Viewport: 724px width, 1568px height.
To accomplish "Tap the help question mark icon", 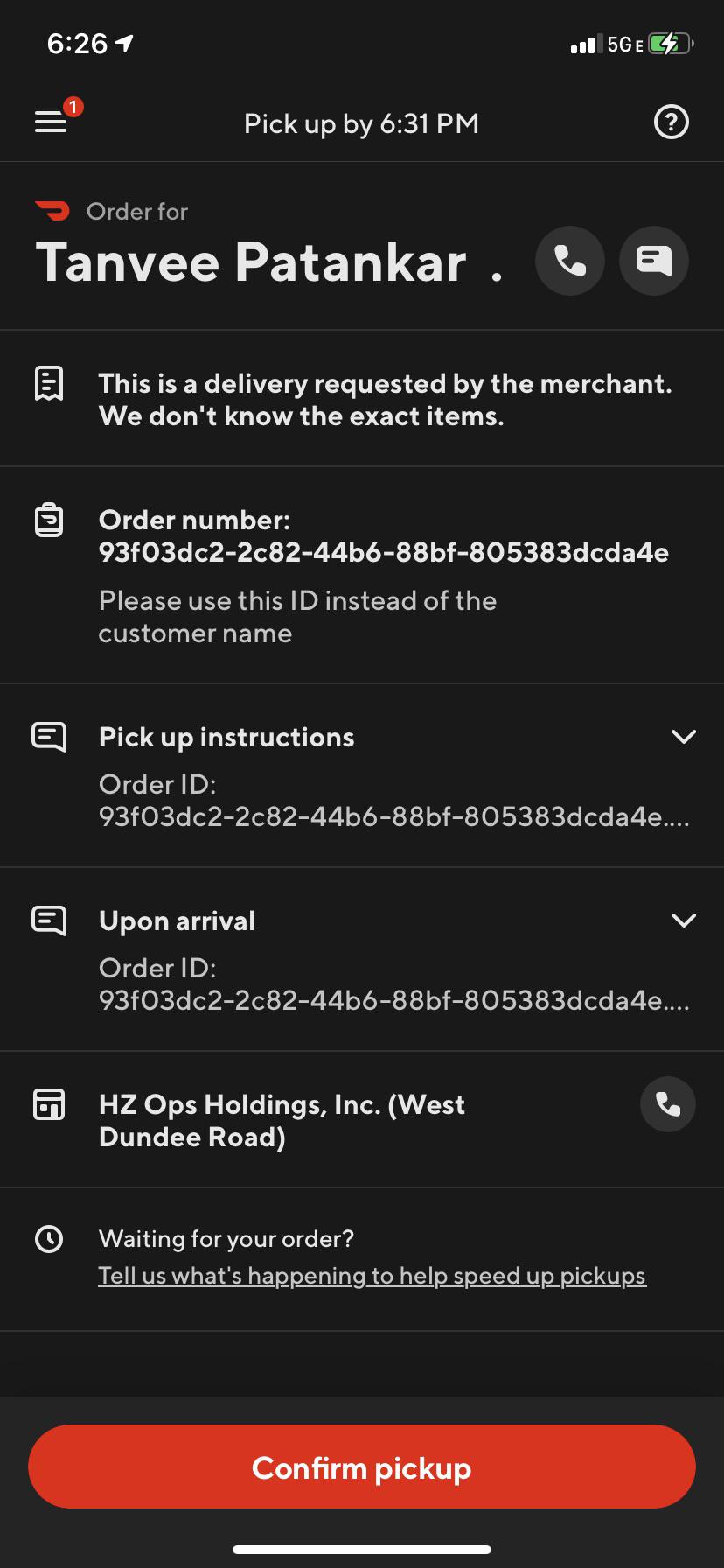I will pos(671,122).
